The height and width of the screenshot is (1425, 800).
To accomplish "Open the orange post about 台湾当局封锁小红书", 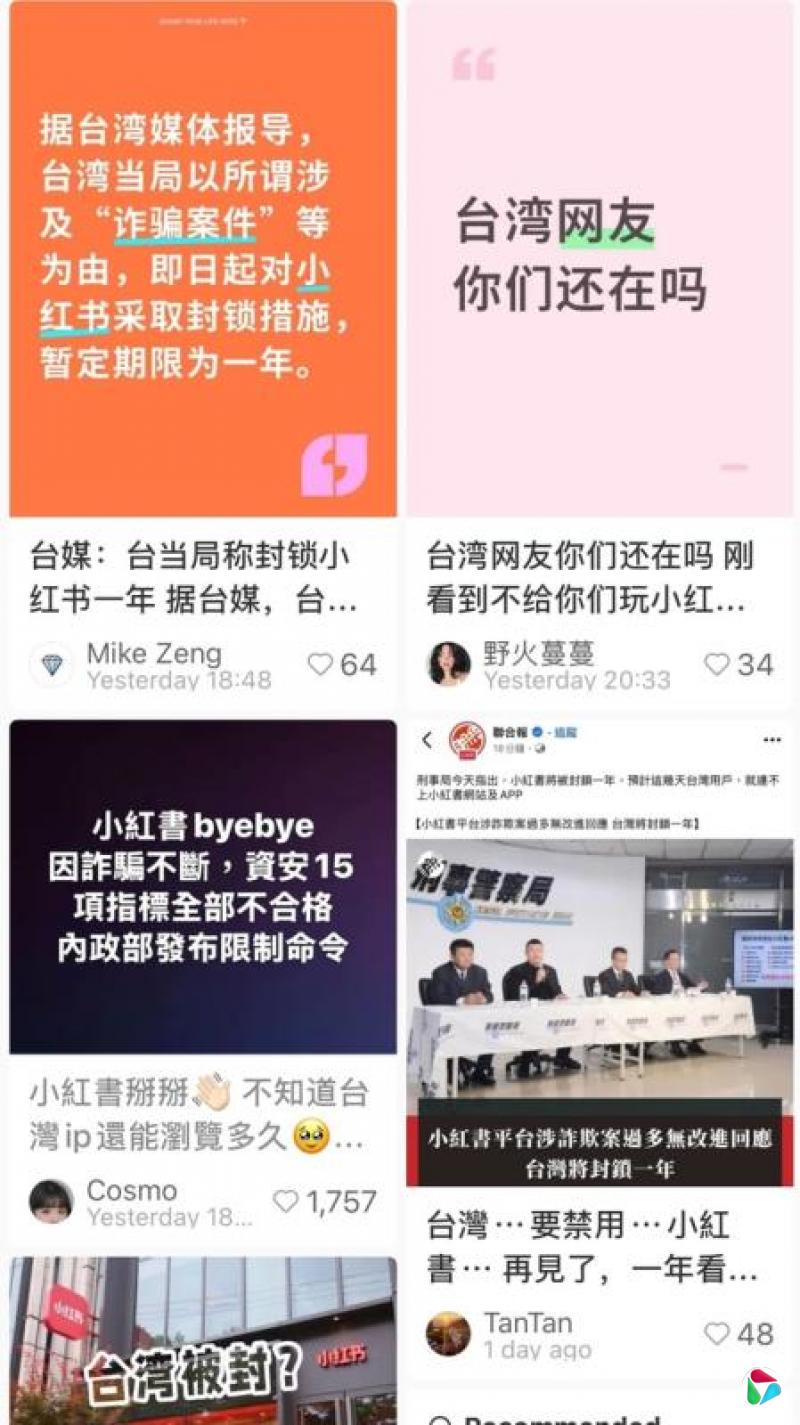I will click(x=202, y=260).
